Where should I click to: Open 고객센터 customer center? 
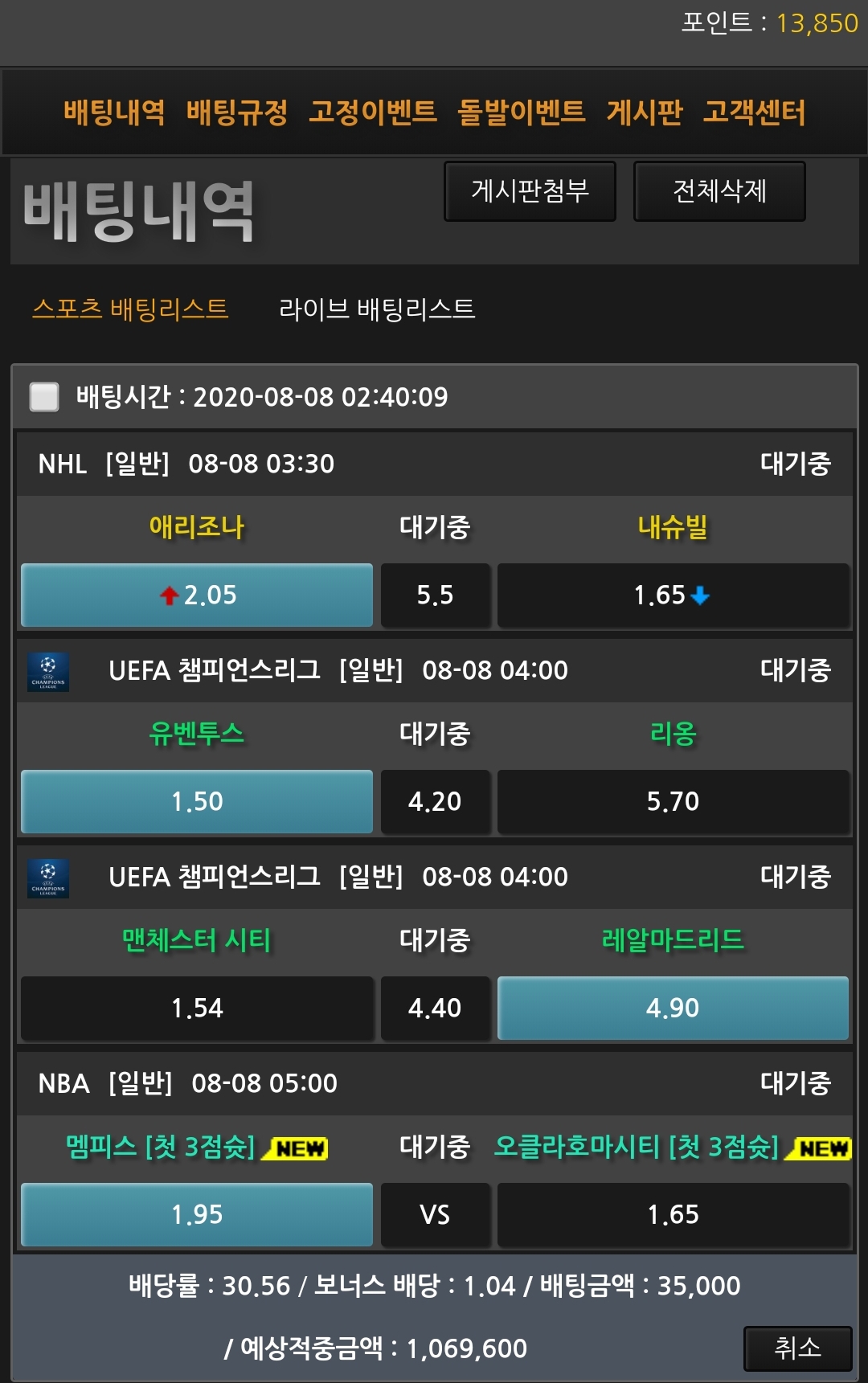point(754,112)
